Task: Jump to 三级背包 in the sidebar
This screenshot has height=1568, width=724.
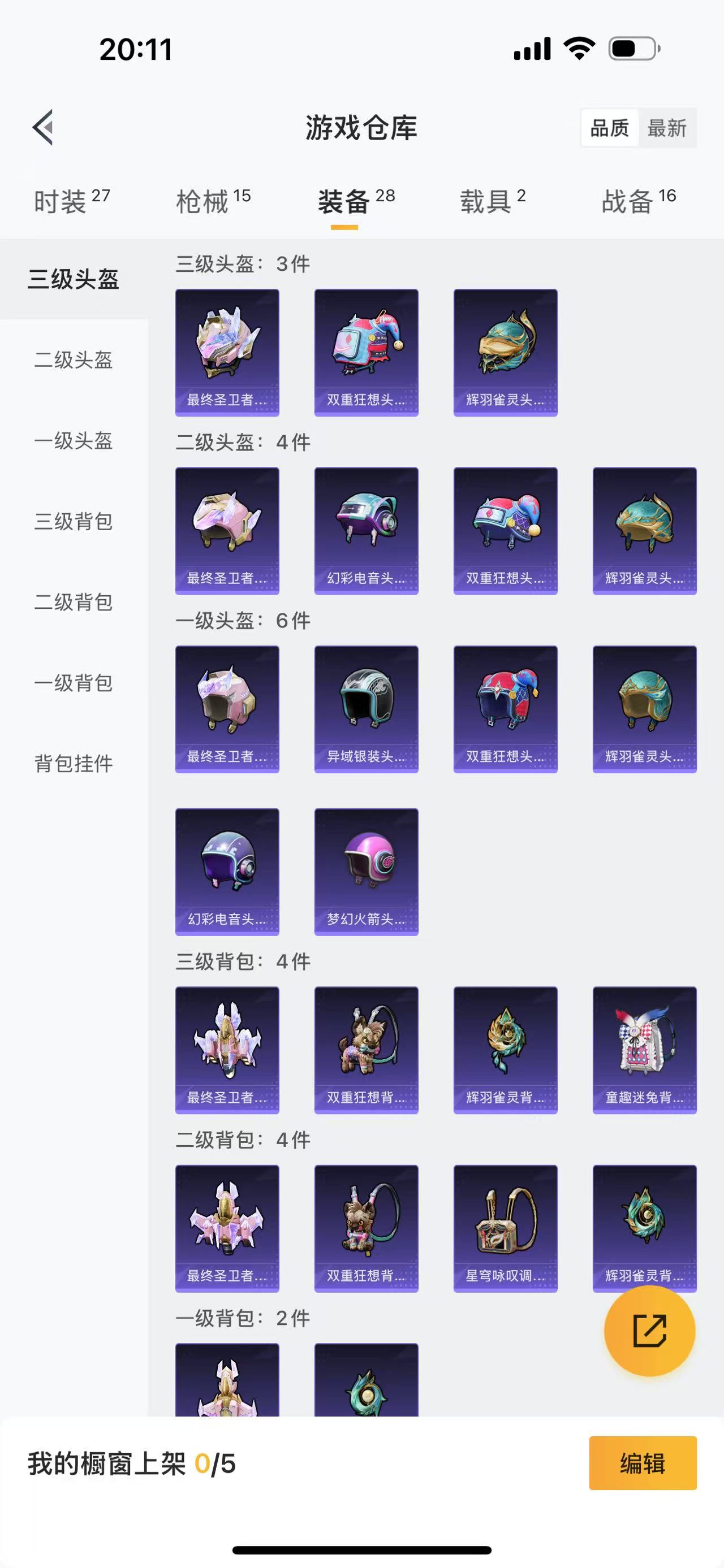Action: tap(74, 522)
